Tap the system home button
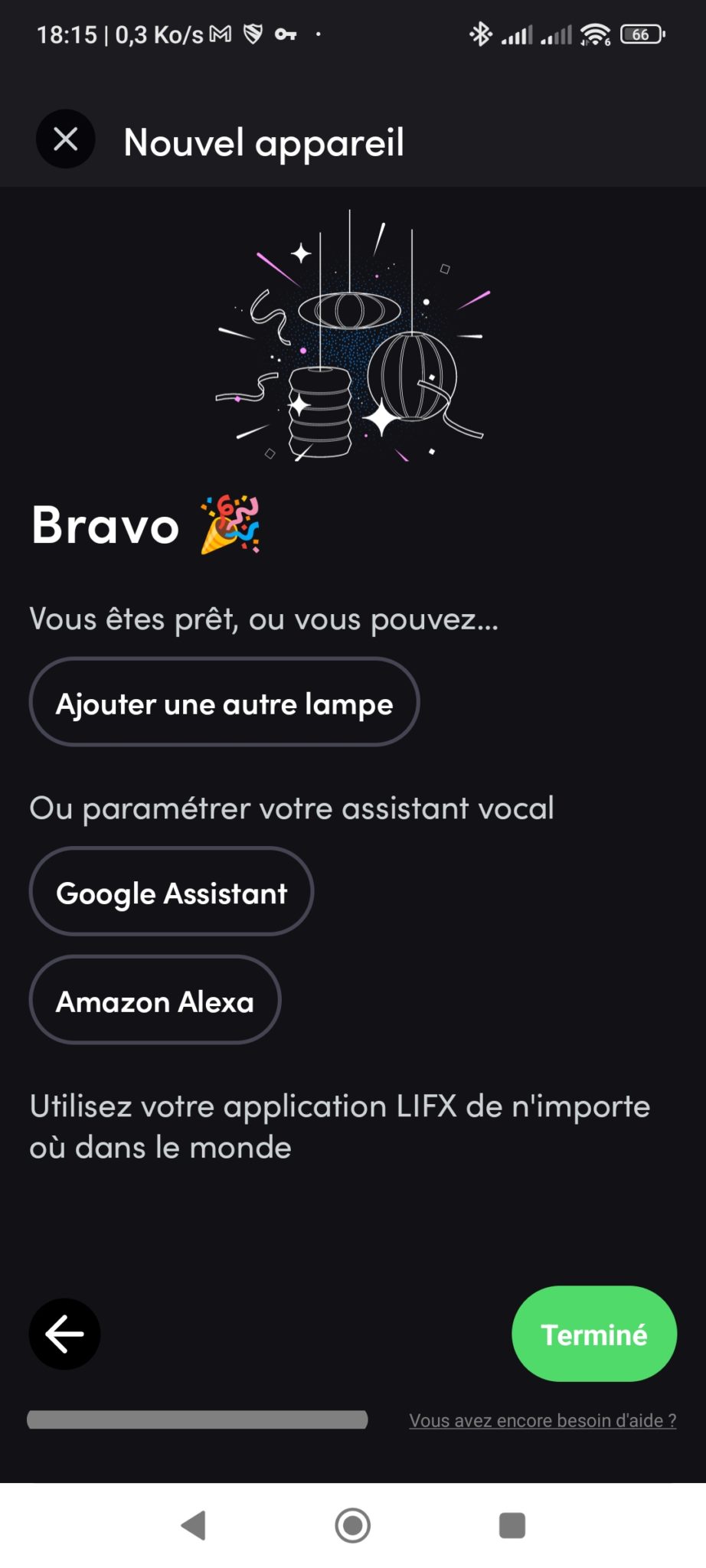Image resolution: width=706 pixels, height=1568 pixels. coord(353,1525)
